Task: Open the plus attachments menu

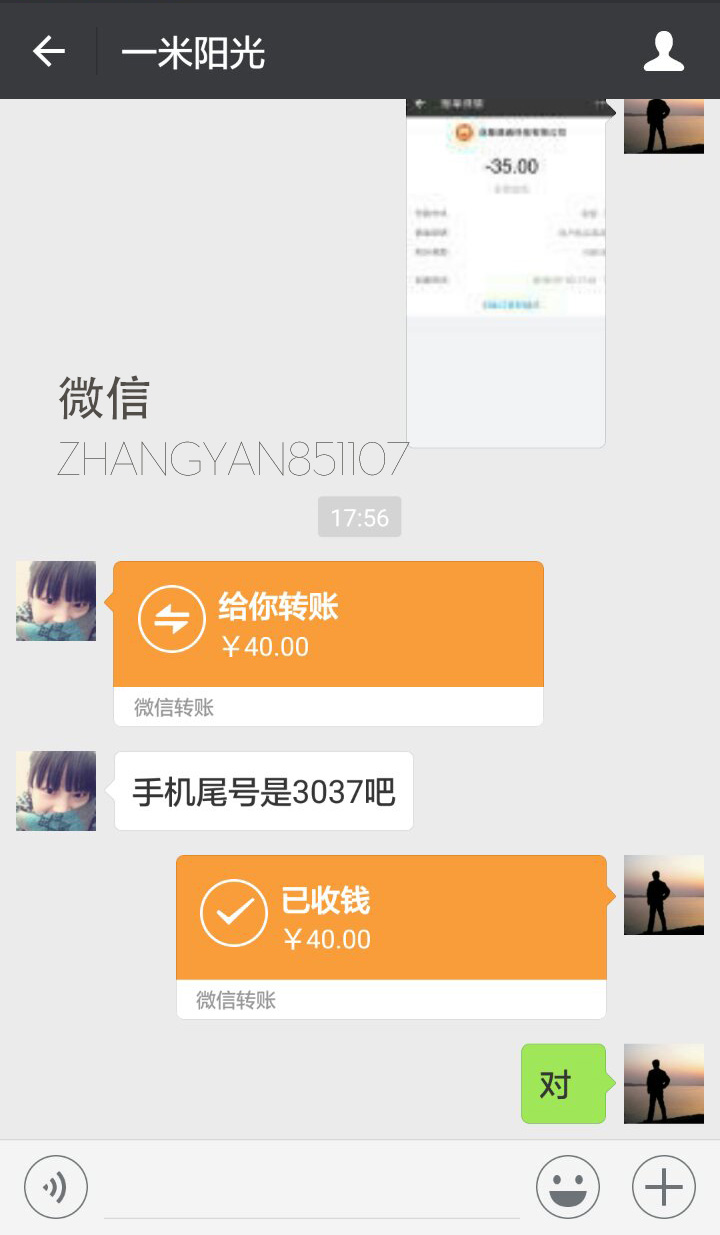Action: pos(663,1187)
